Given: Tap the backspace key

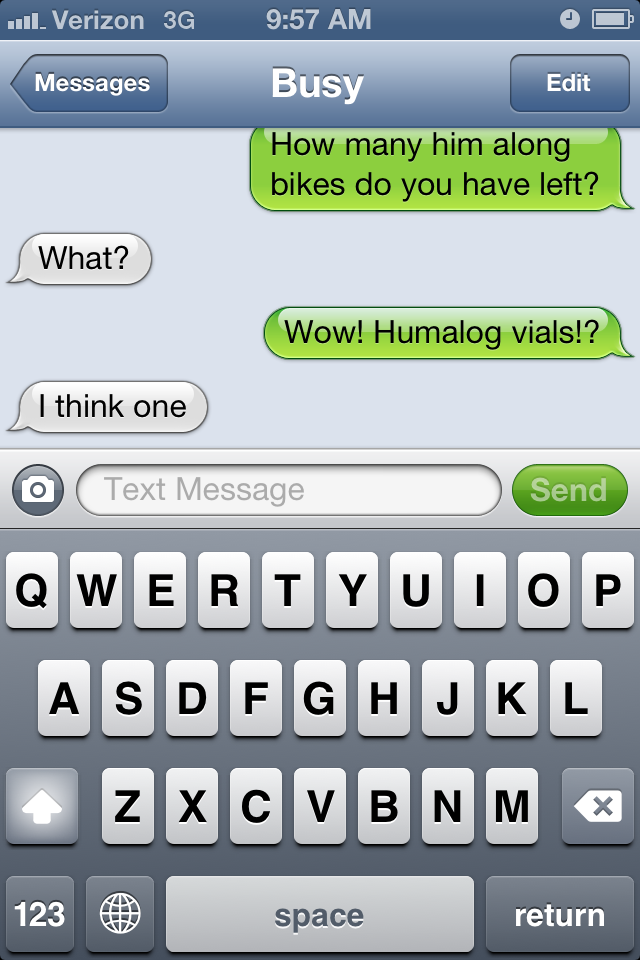Looking at the screenshot, I should [597, 806].
